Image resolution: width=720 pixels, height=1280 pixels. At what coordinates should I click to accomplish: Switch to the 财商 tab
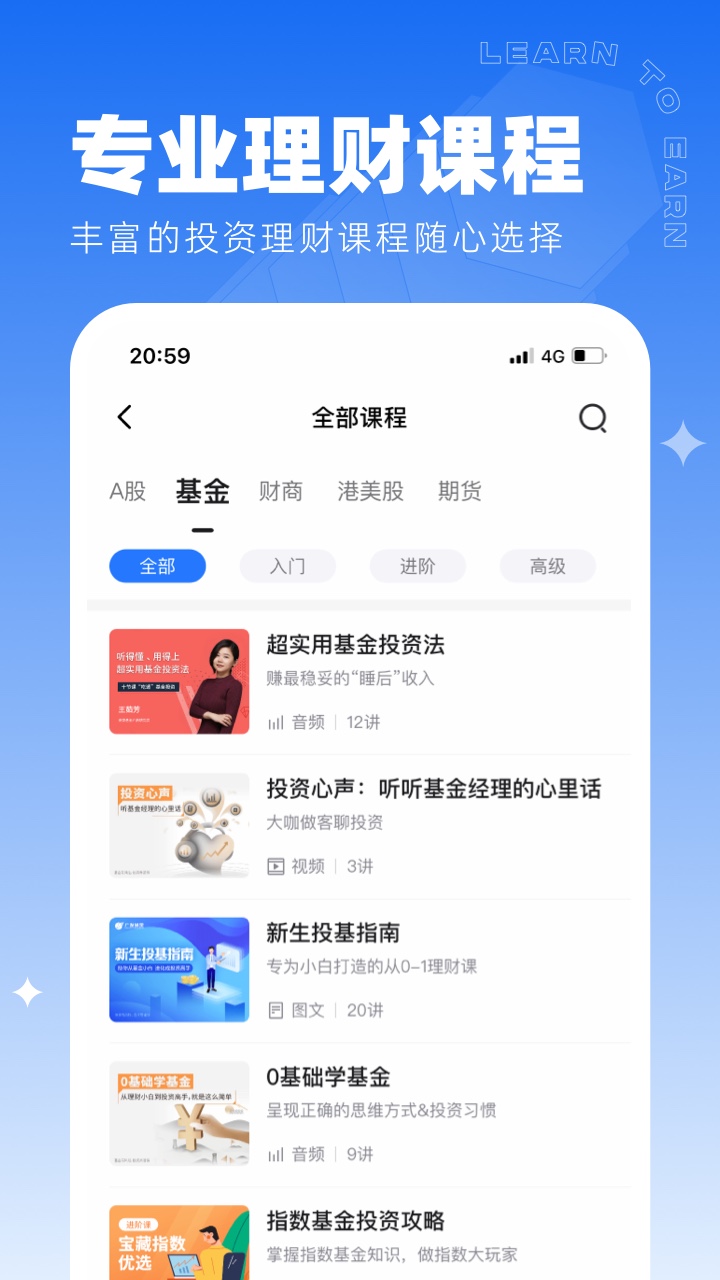[283, 491]
